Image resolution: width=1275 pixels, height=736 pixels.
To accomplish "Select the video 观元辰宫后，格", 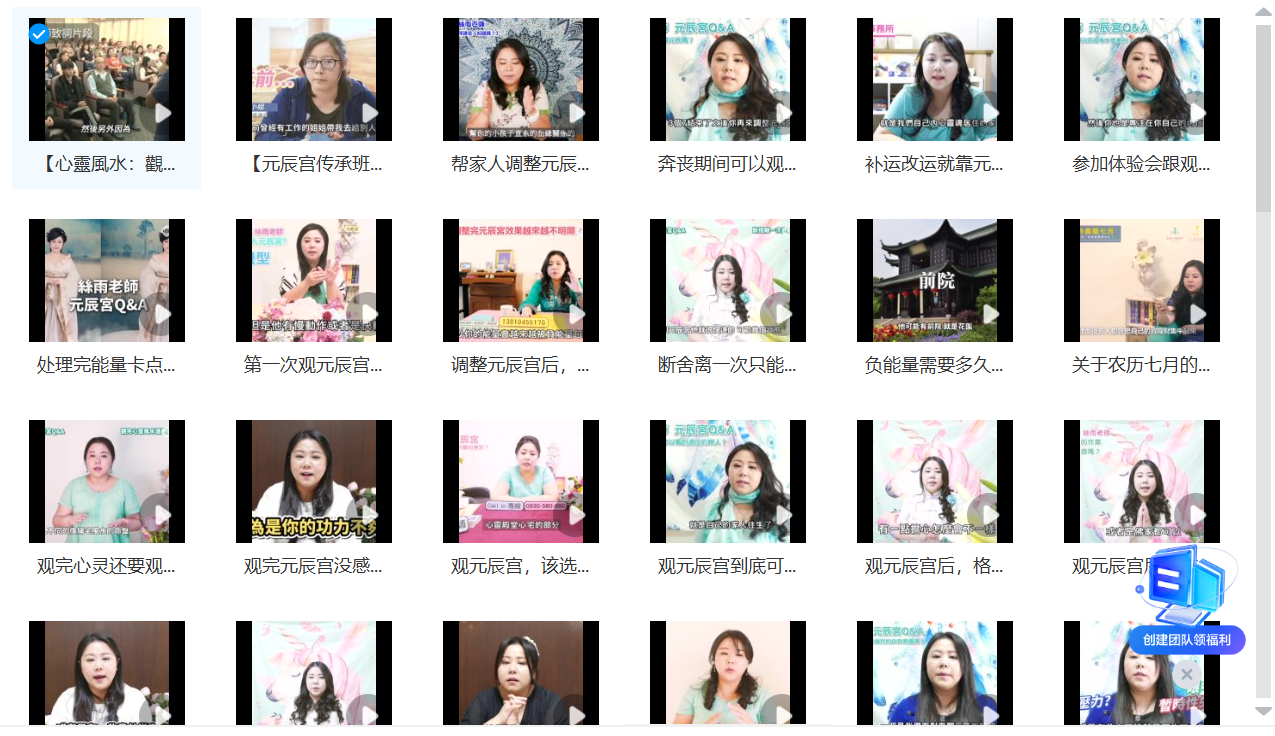I will tap(934, 482).
